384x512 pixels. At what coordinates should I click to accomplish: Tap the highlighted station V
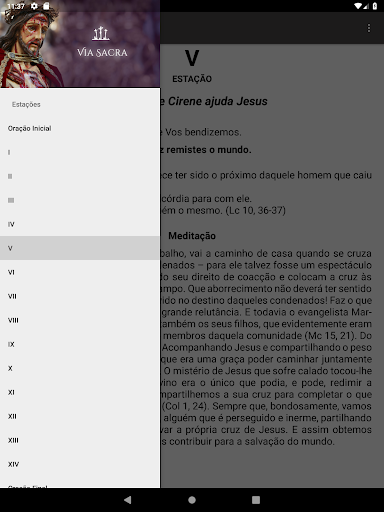(80, 248)
